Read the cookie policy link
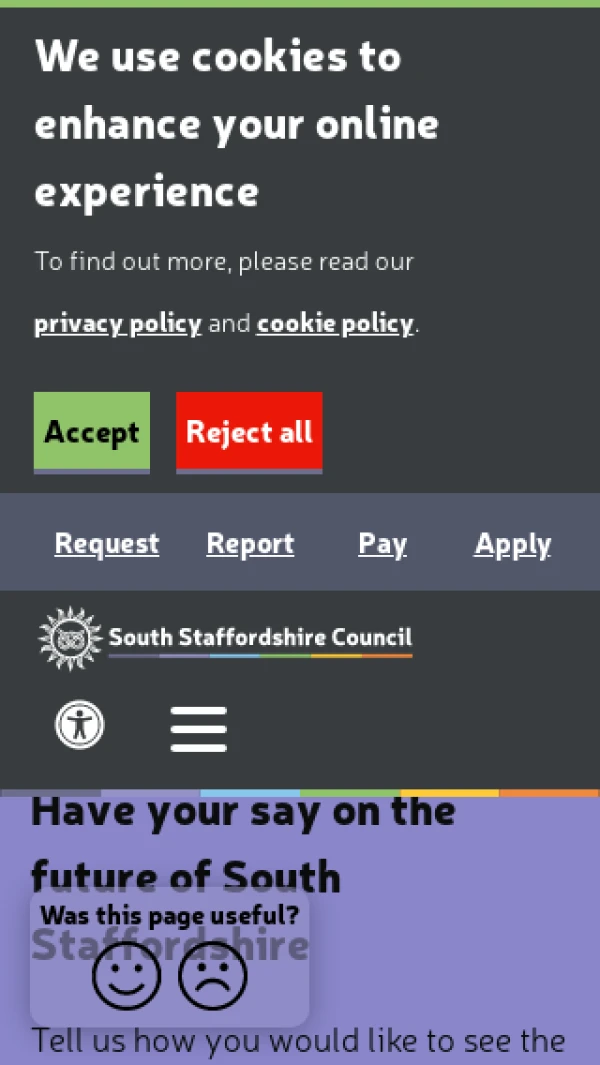The height and width of the screenshot is (1065, 600). [x=334, y=325]
